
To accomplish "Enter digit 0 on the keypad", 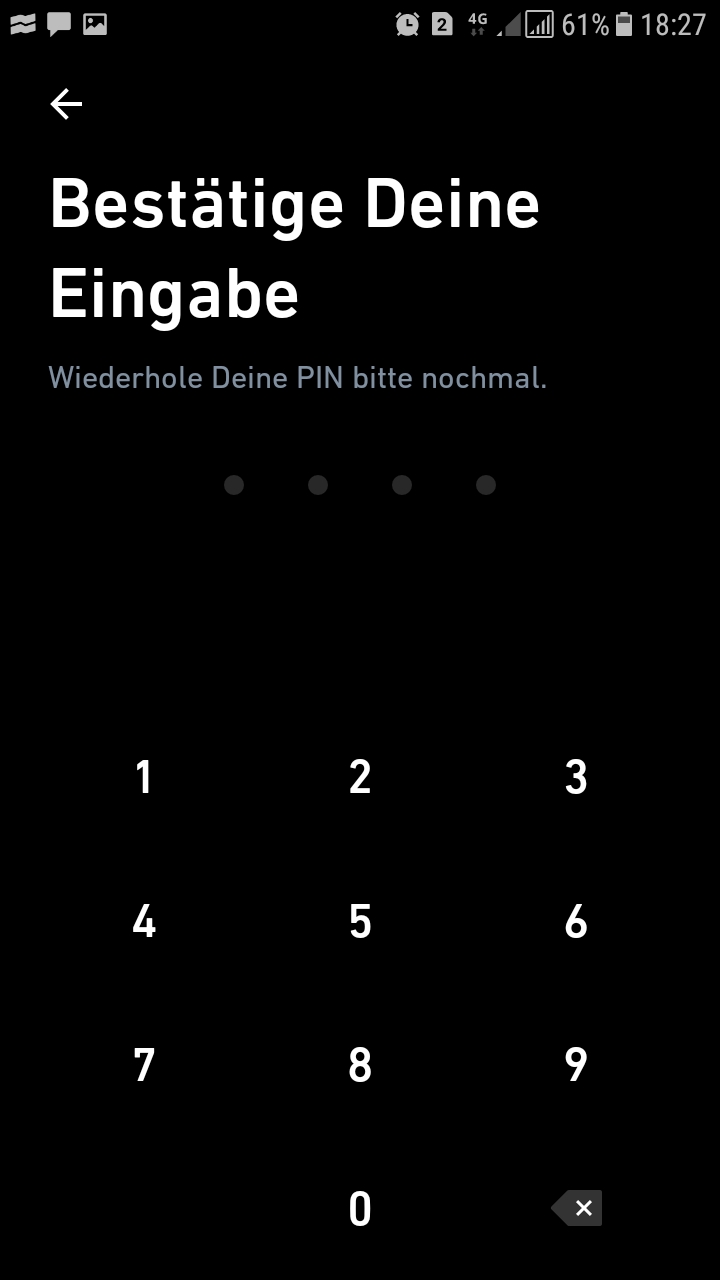I will tap(360, 1209).
